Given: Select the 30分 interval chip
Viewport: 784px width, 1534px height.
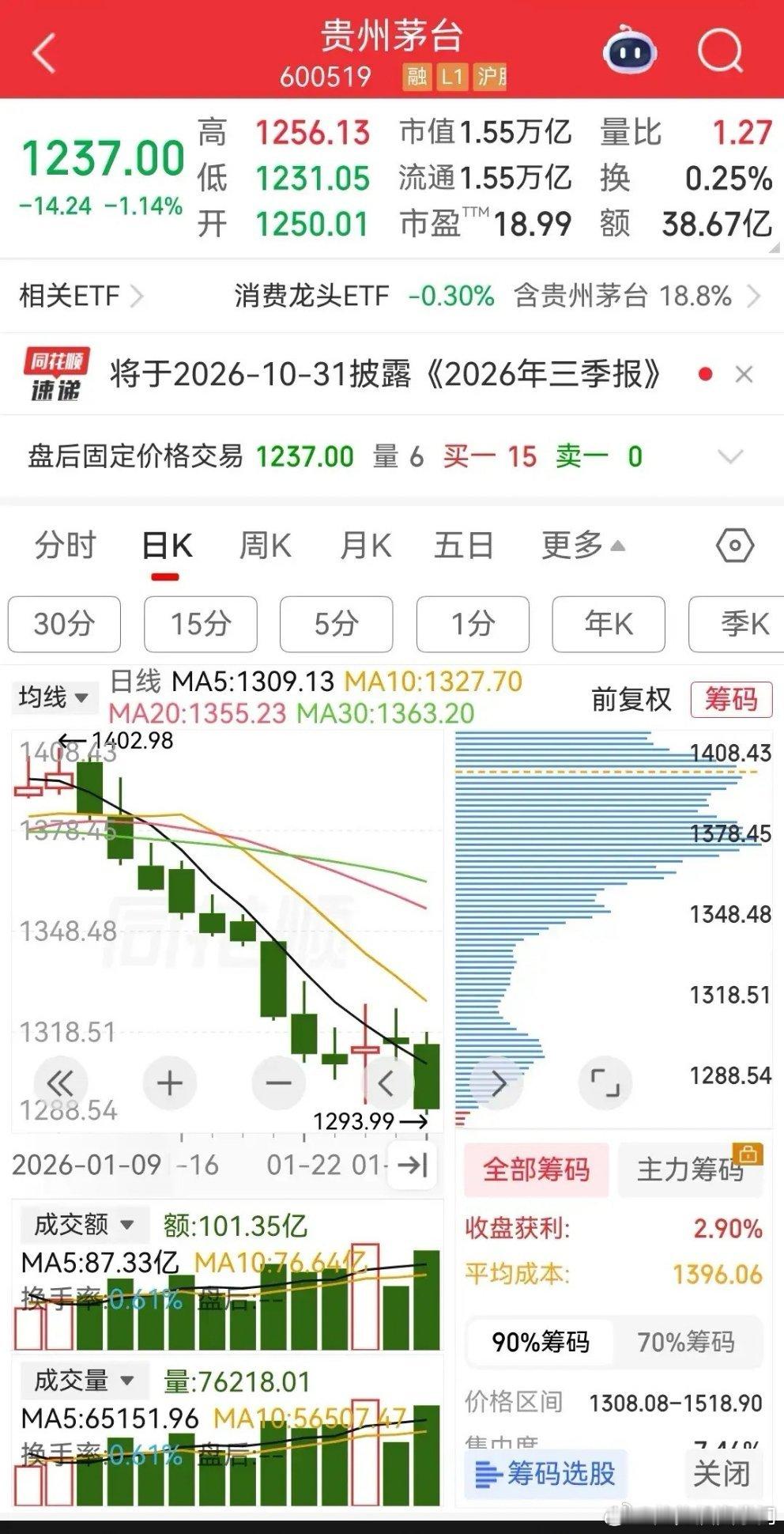Looking at the screenshot, I should (64, 624).
